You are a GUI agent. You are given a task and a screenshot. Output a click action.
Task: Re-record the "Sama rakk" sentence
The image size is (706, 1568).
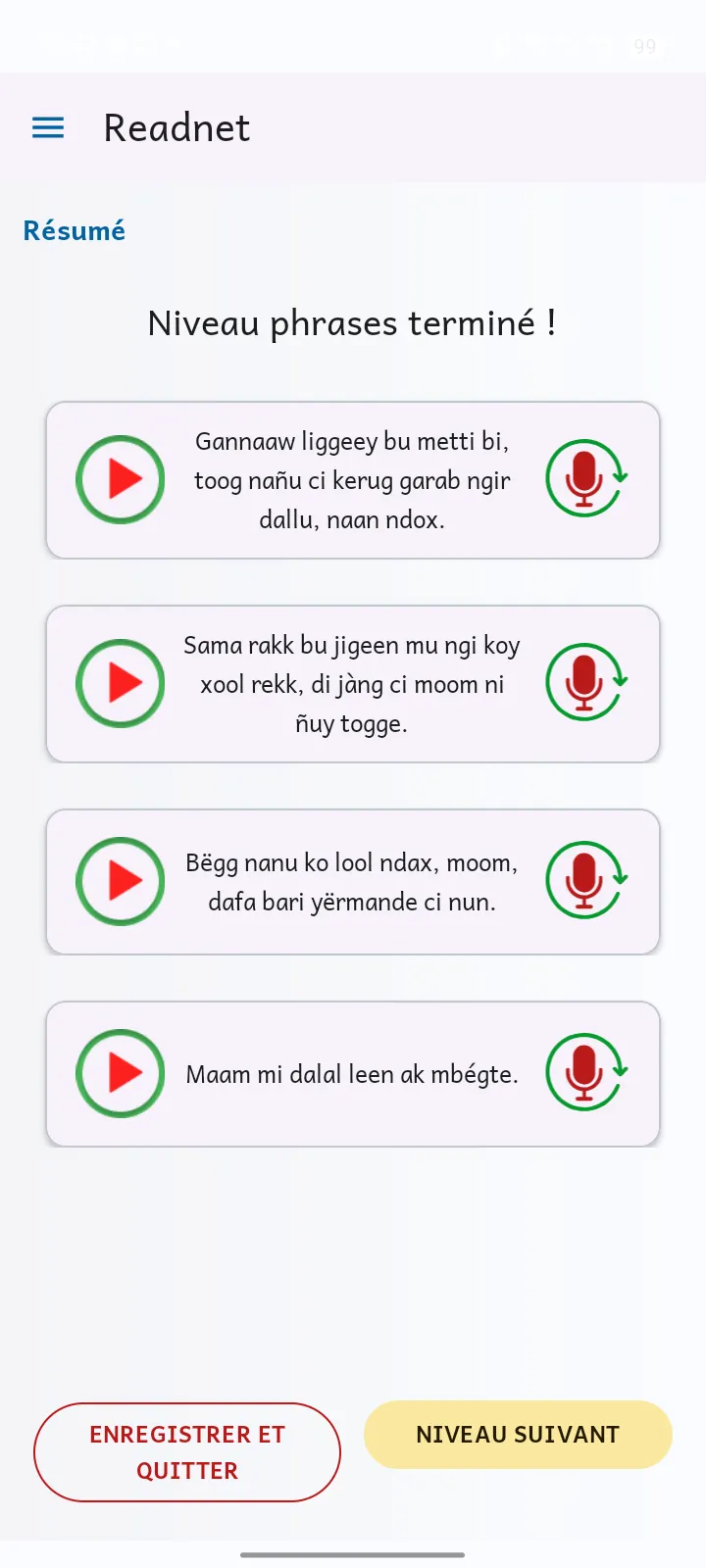[585, 682]
